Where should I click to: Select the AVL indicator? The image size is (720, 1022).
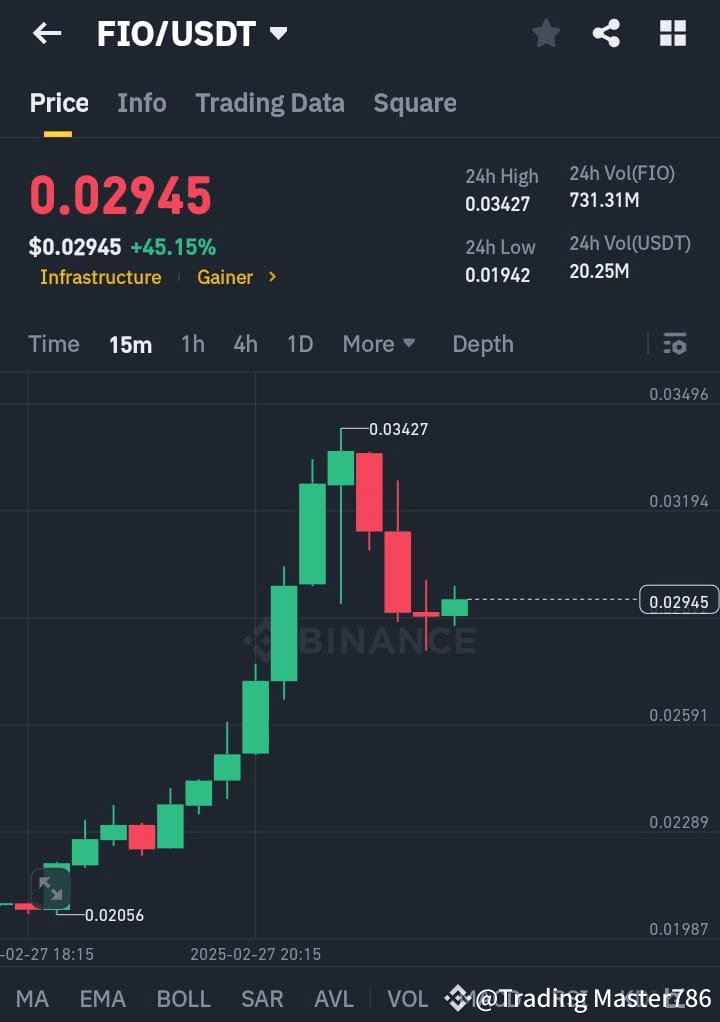click(x=333, y=999)
